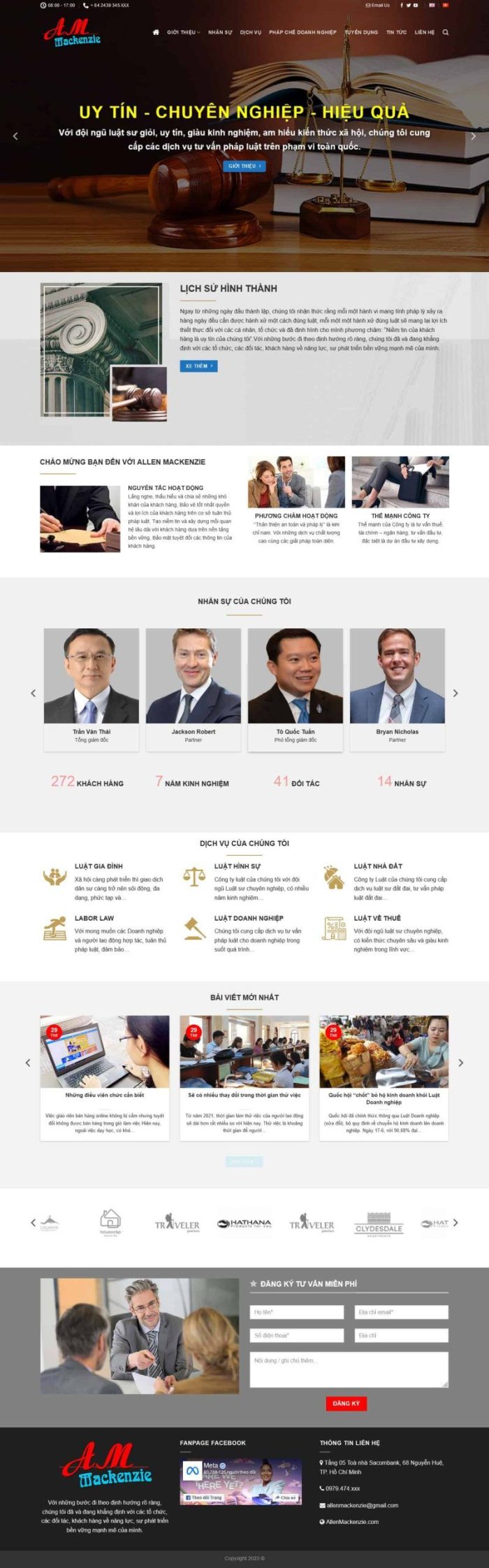Tap the Giới thiệu button on banner
This screenshot has height=1568, width=489.
[x=245, y=166]
